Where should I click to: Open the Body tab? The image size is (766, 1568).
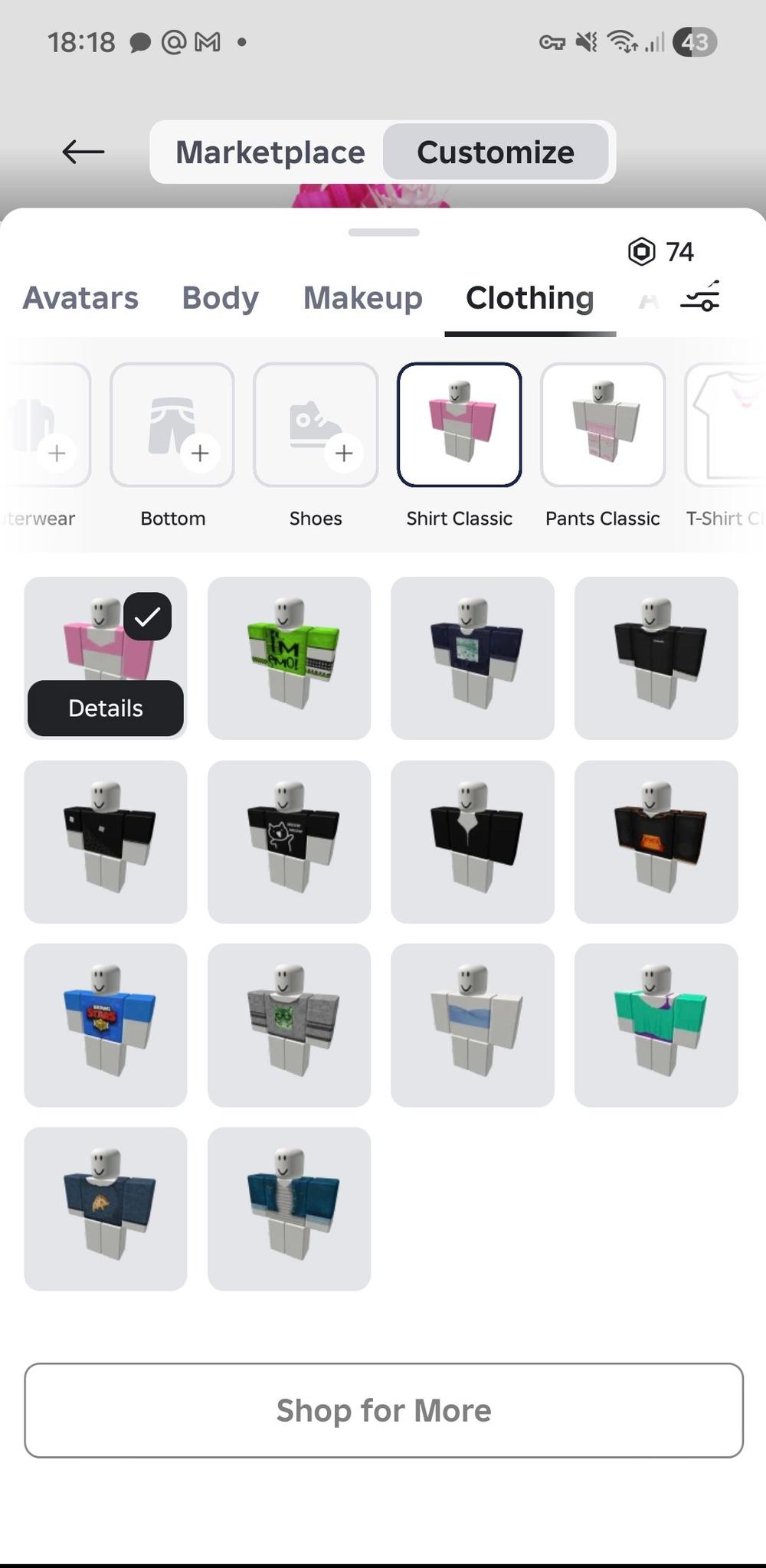click(220, 298)
